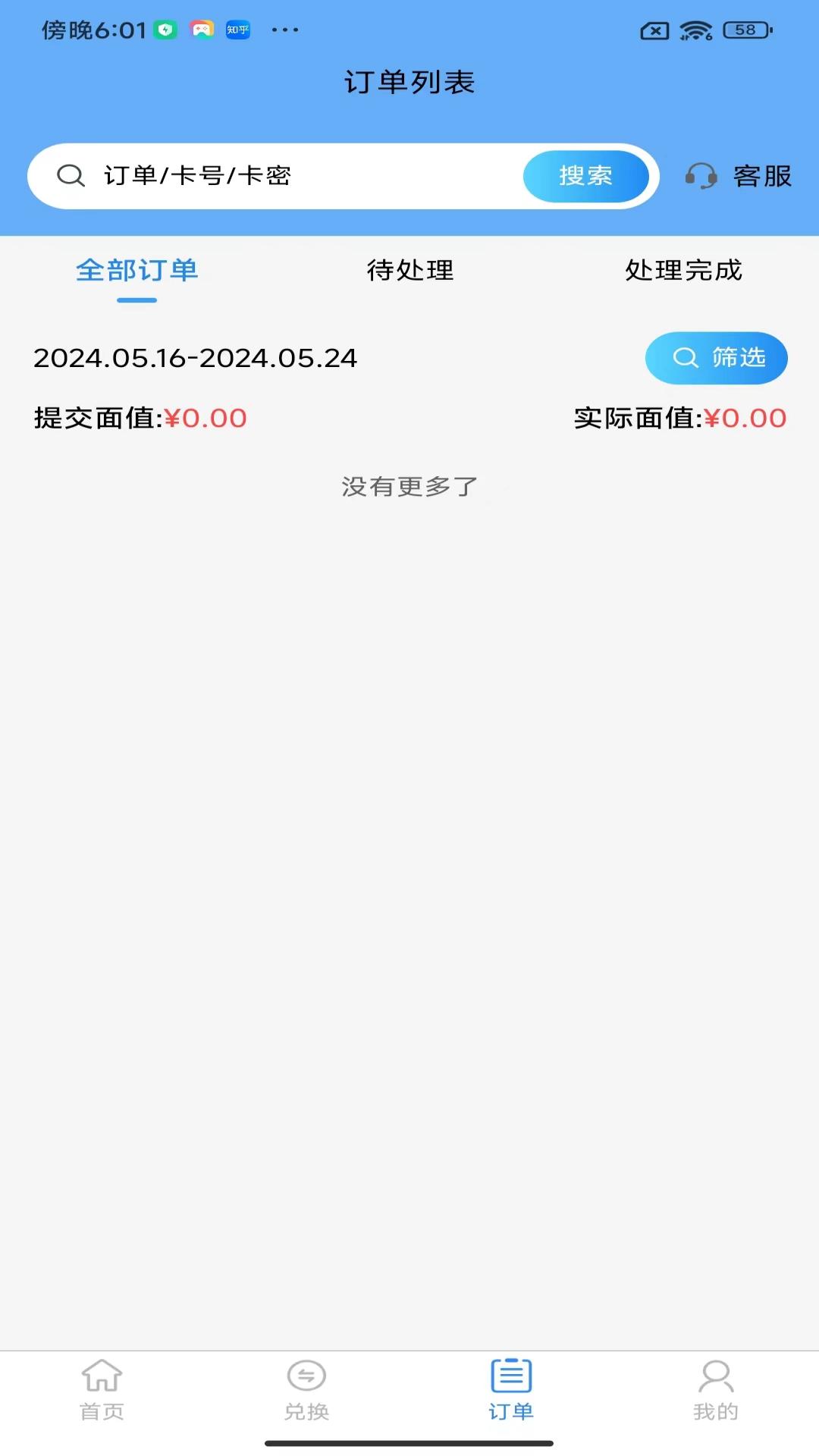Tap the ellipsis menu in the status bar
This screenshot has height=1456, width=819.
point(284,30)
